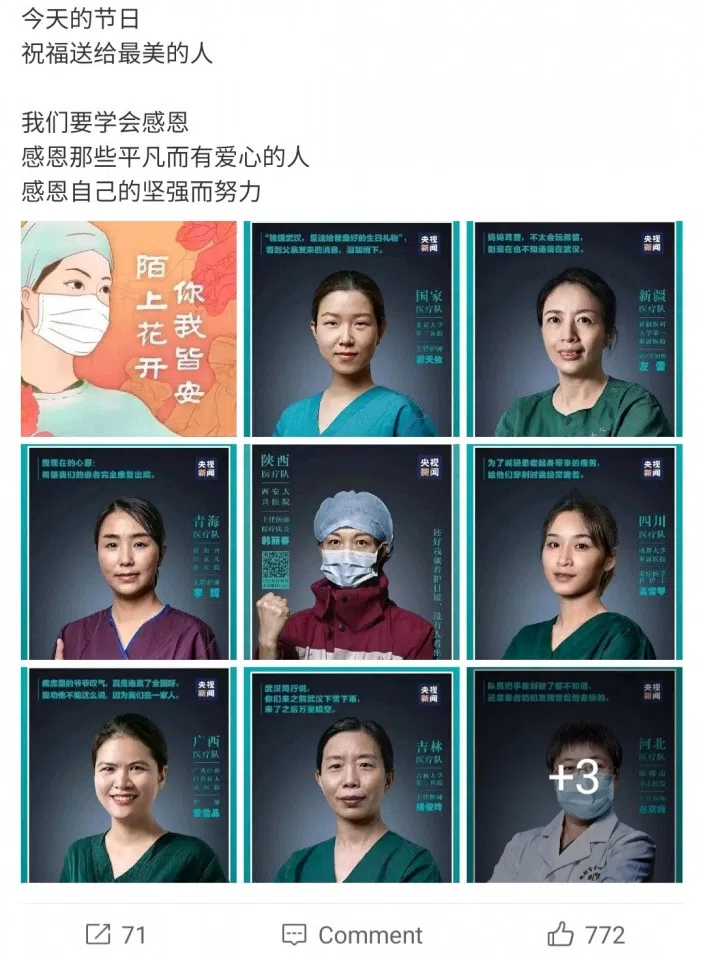Screen dimensions: 704x960
Task: Open the 国家 medical team photo
Action: tap(351, 328)
